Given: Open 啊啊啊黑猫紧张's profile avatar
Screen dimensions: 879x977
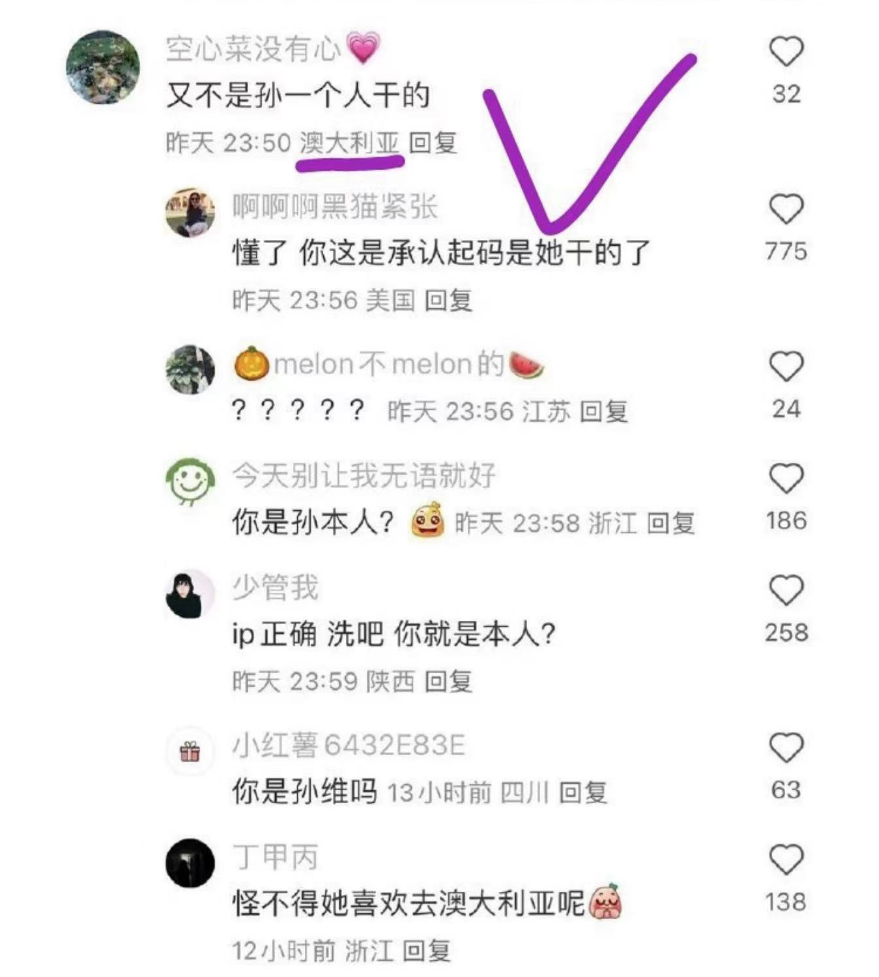Looking at the screenshot, I should pyautogui.click(x=190, y=212).
